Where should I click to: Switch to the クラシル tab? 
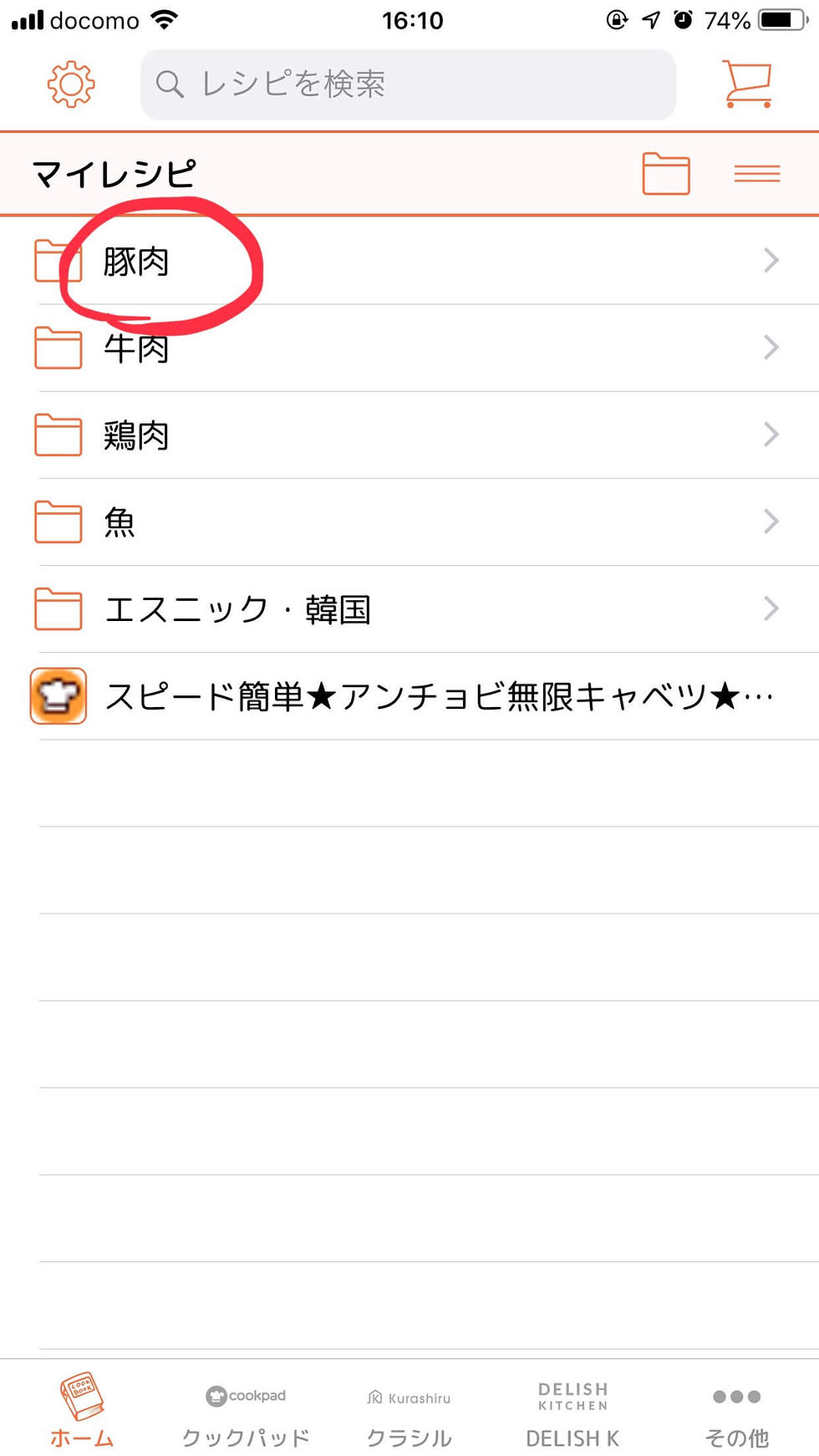409,1410
